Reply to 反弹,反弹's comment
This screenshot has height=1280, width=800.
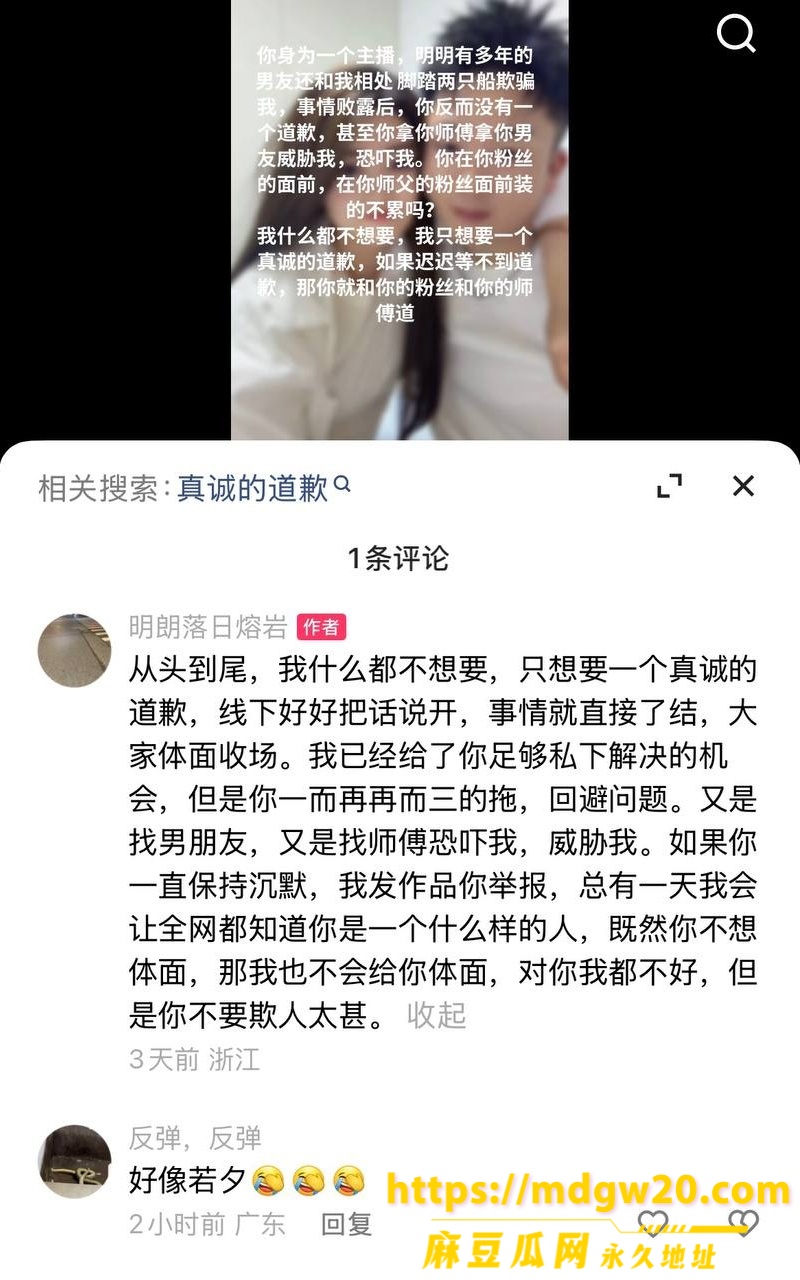(346, 1223)
